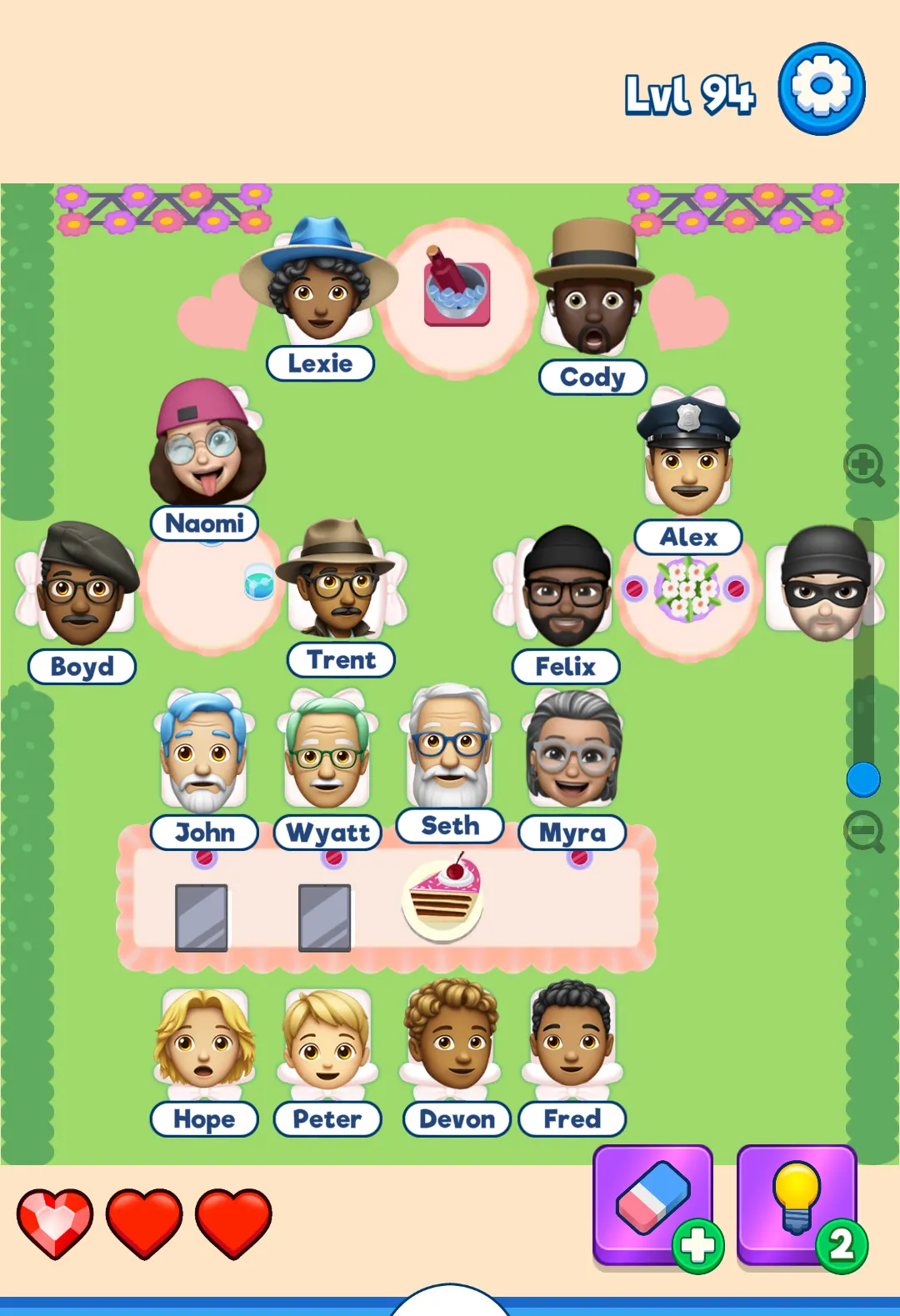Select the guest Hope
The image size is (900, 1316).
pos(204,1042)
